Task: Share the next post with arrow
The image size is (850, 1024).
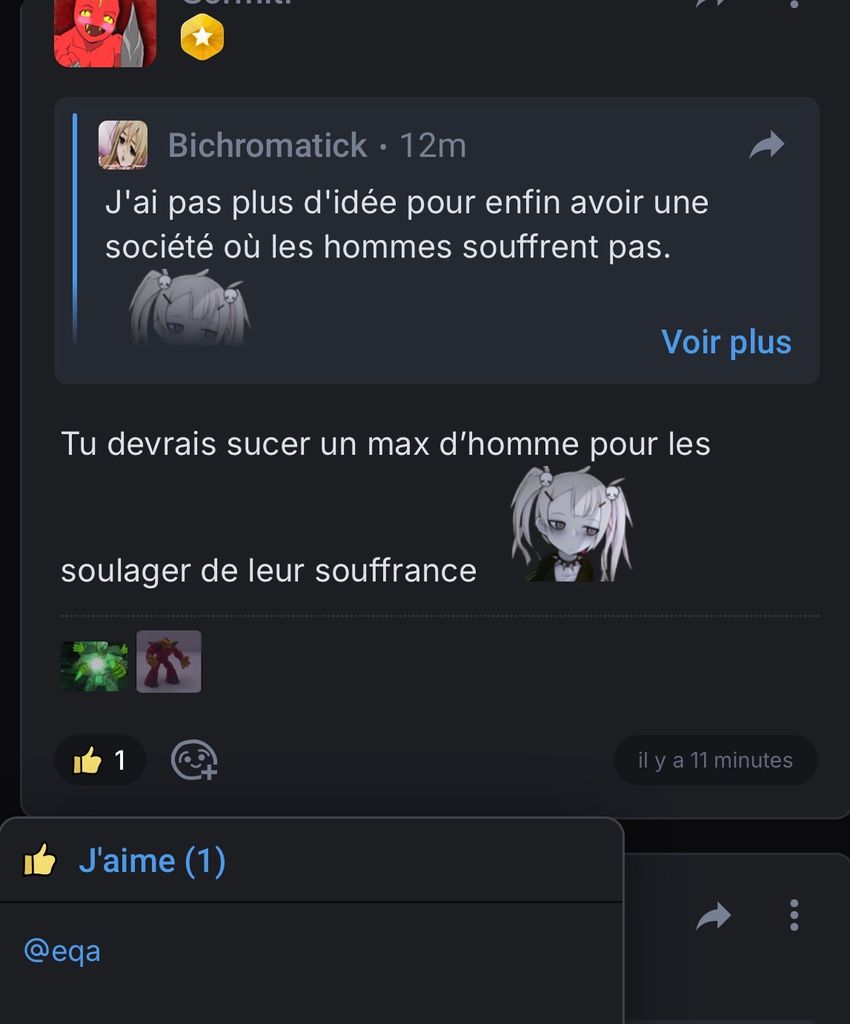Action: (x=713, y=915)
